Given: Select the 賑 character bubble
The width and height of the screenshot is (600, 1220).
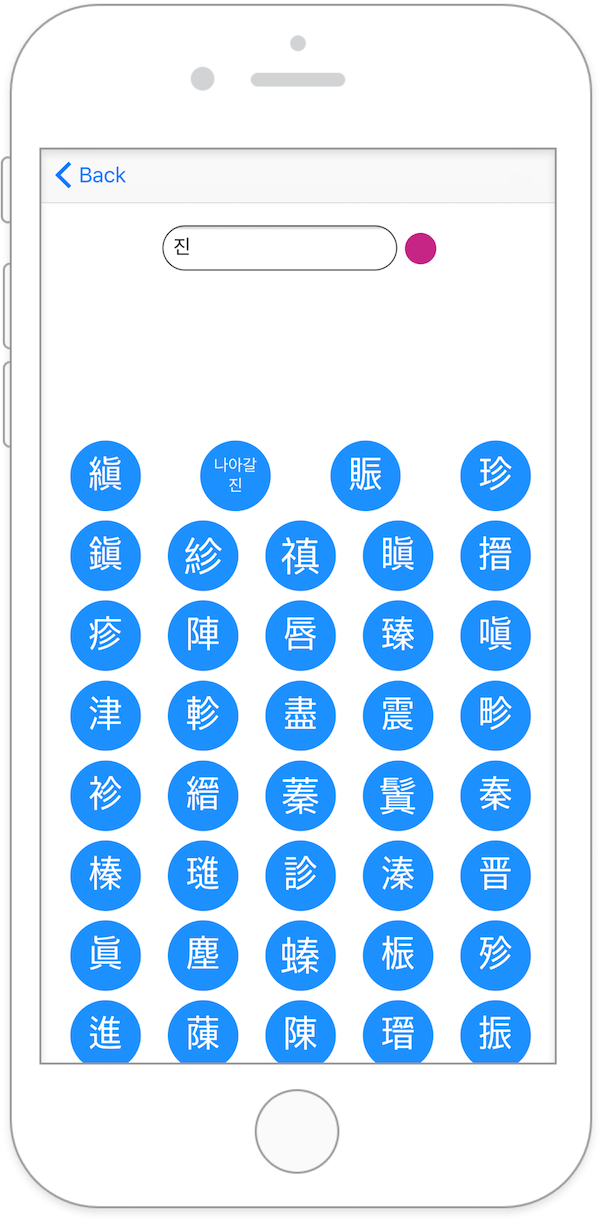Looking at the screenshot, I should point(366,476).
